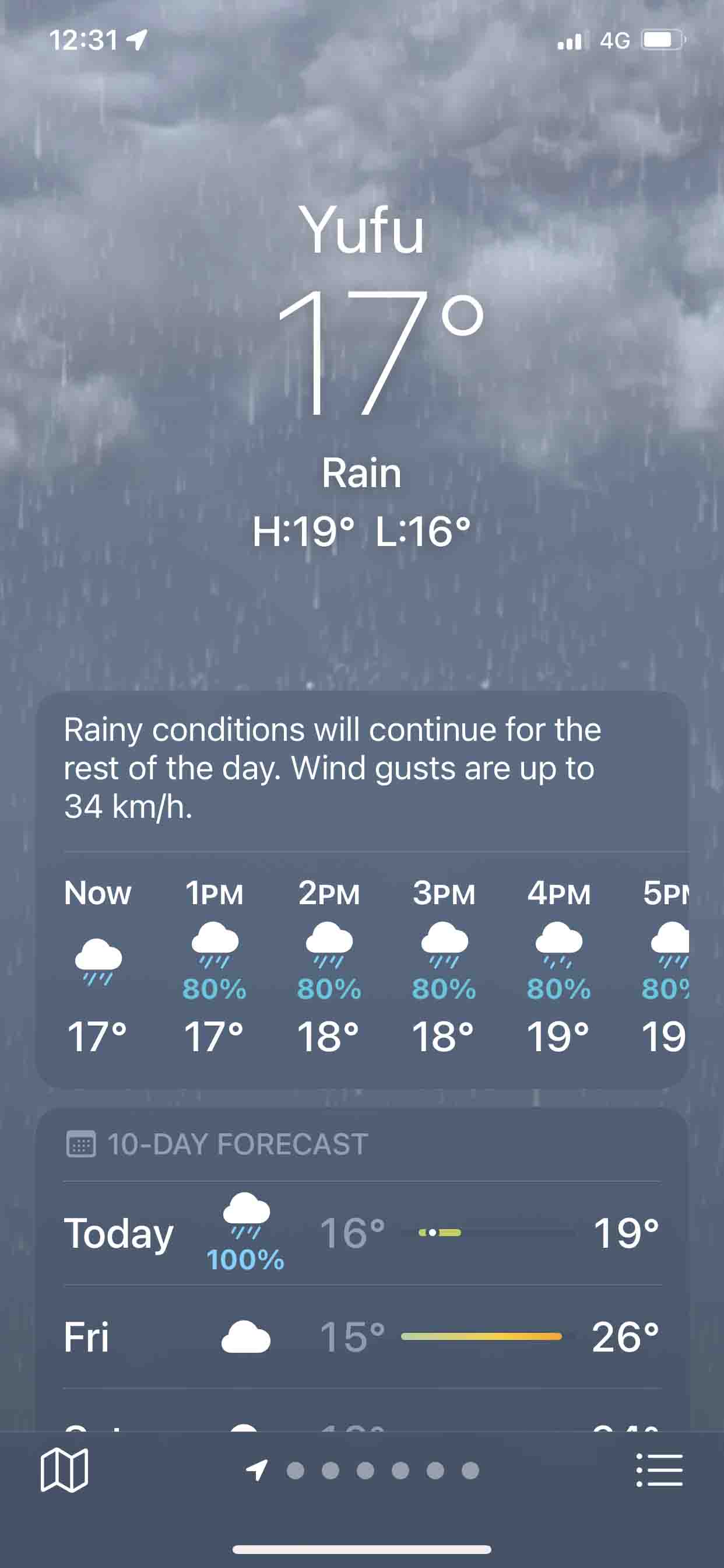Open the Today forecast row
This screenshot has height=1568, width=724.
tap(361, 1233)
